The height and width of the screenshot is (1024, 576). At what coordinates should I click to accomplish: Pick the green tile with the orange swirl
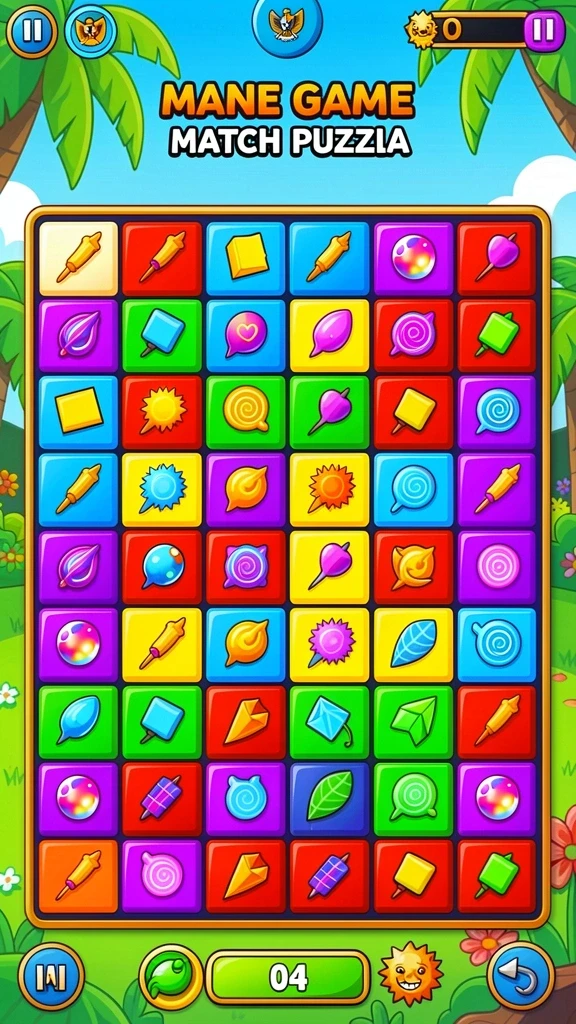point(246,413)
